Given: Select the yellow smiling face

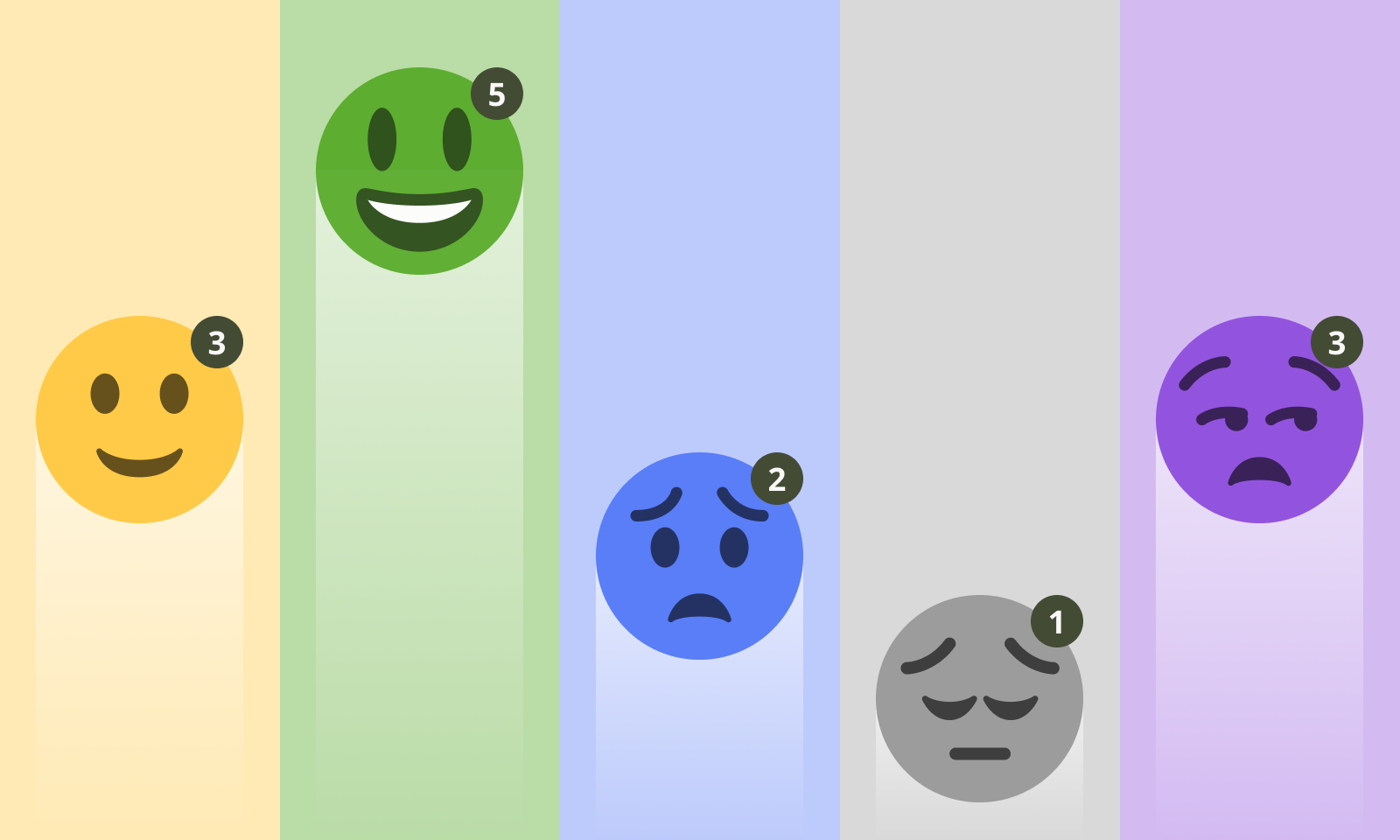Looking at the screenshot, I should [x=139, y=419].
